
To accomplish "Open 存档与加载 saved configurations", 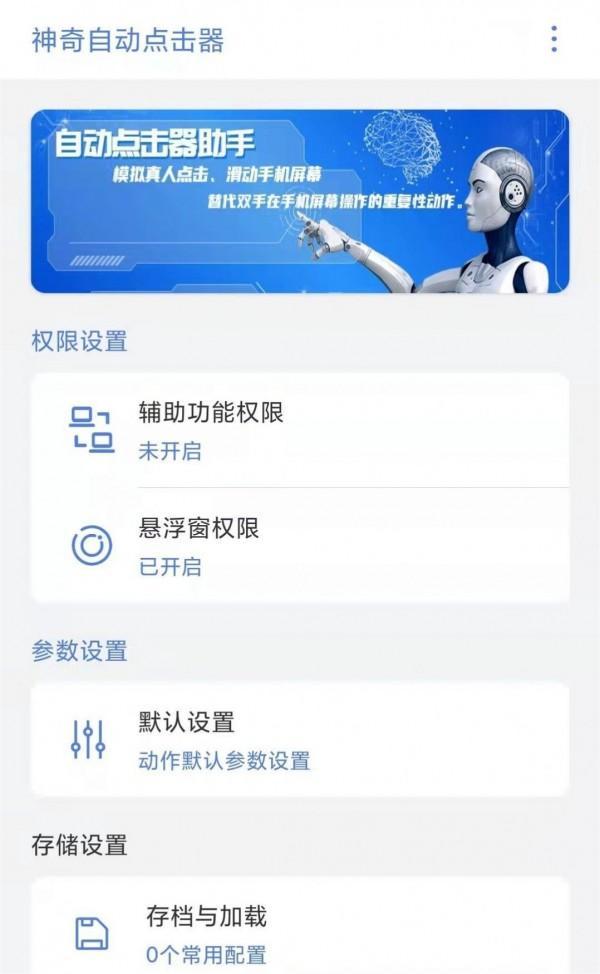I will (300, 926).
